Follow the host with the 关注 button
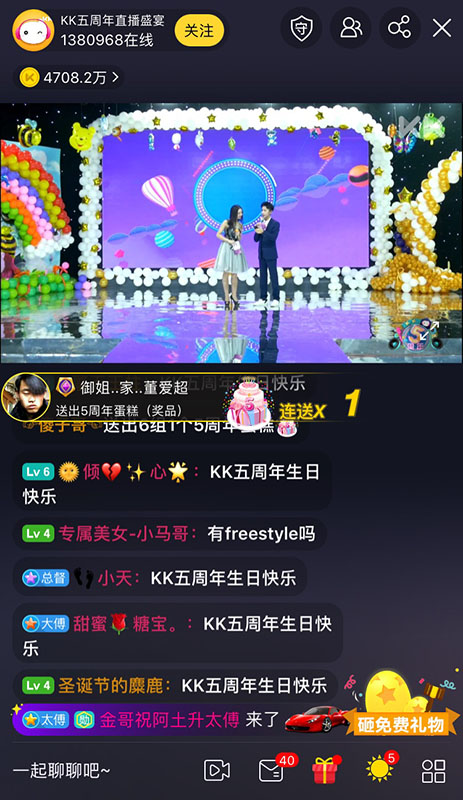 [199, 31]
